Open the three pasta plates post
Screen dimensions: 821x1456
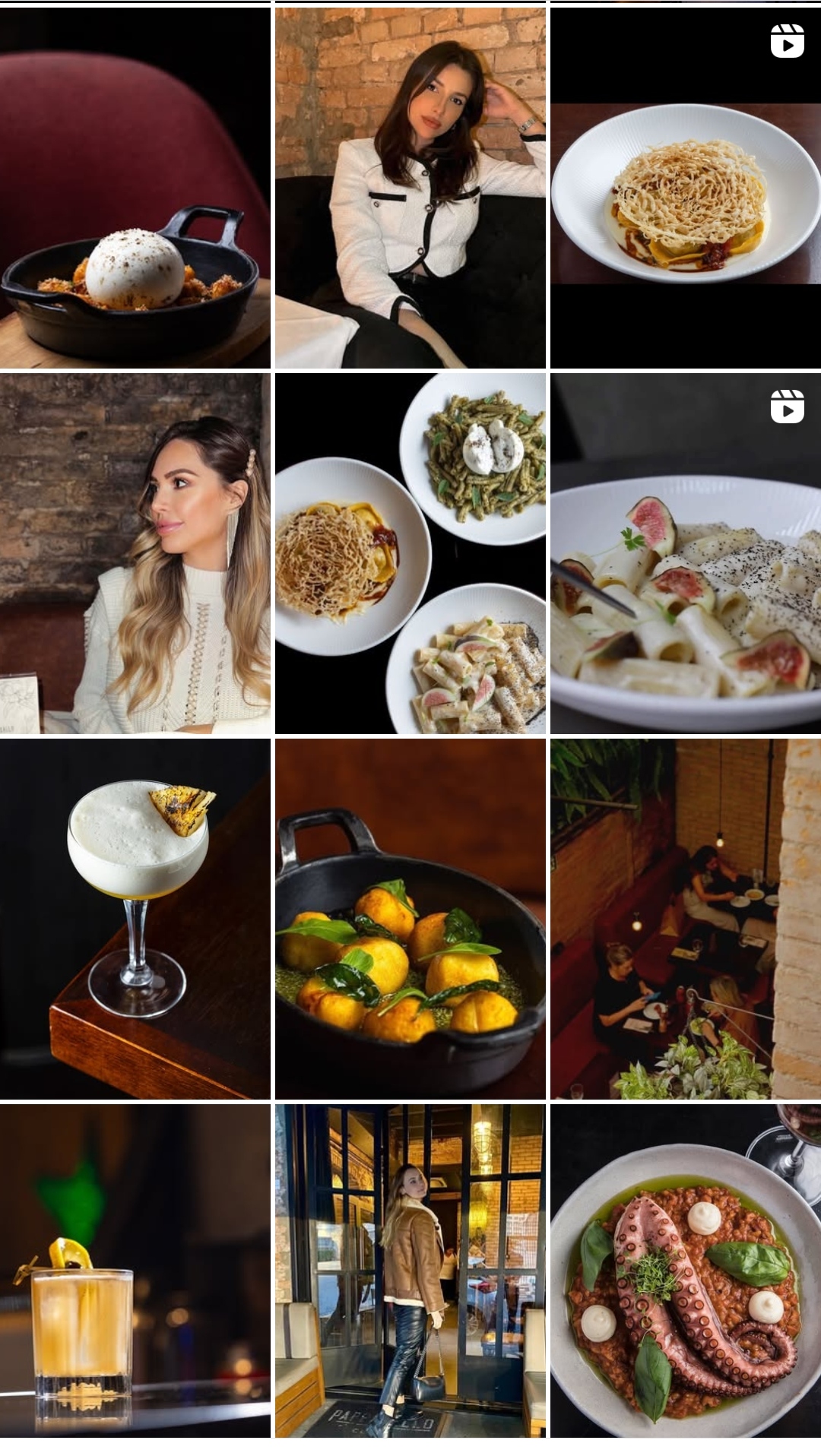pos(410,553)
